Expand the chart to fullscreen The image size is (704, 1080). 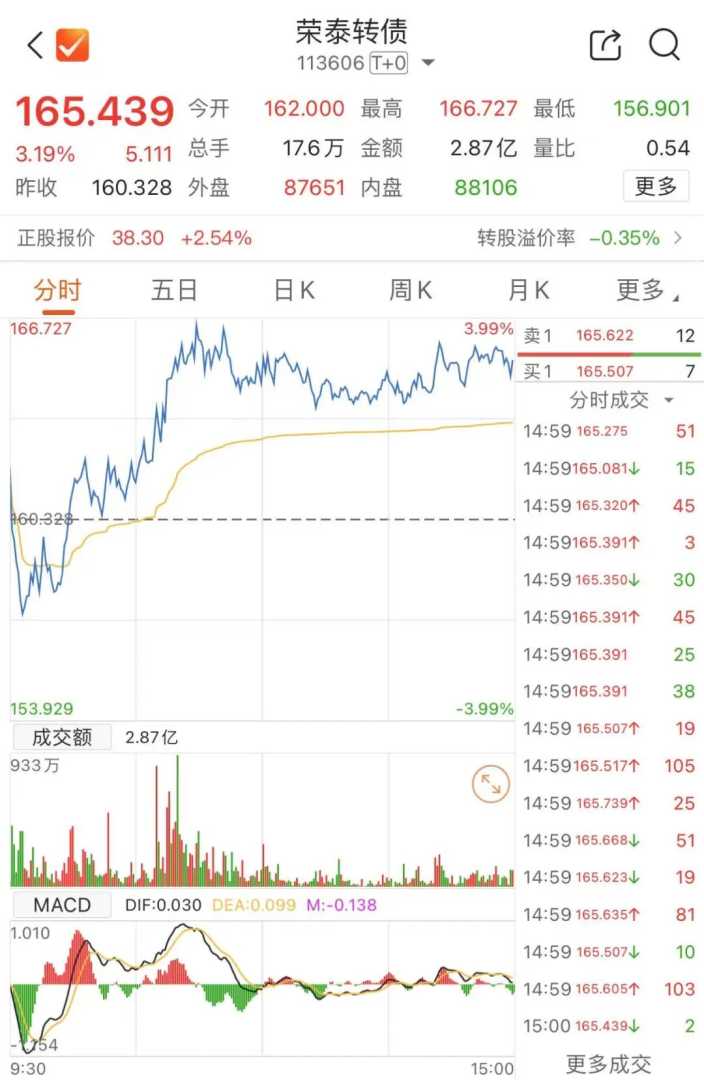[490, 785]
